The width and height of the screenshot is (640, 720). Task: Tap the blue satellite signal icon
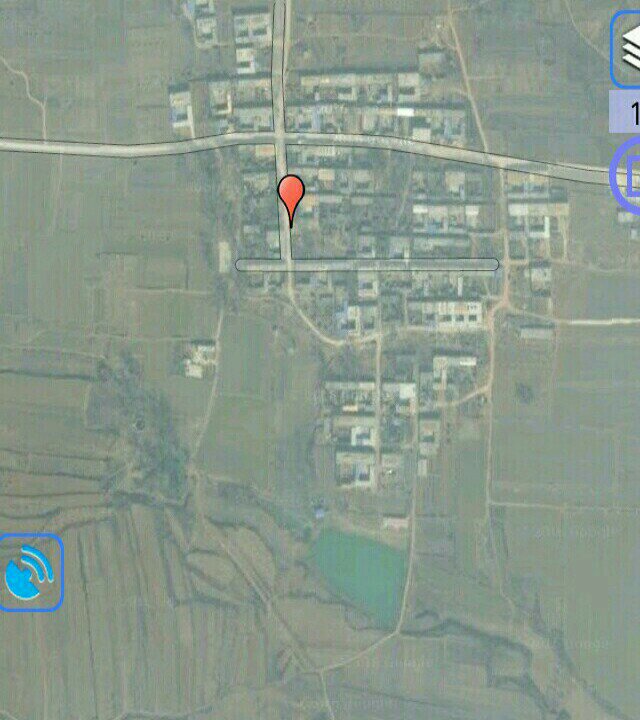tap(29, 572)
